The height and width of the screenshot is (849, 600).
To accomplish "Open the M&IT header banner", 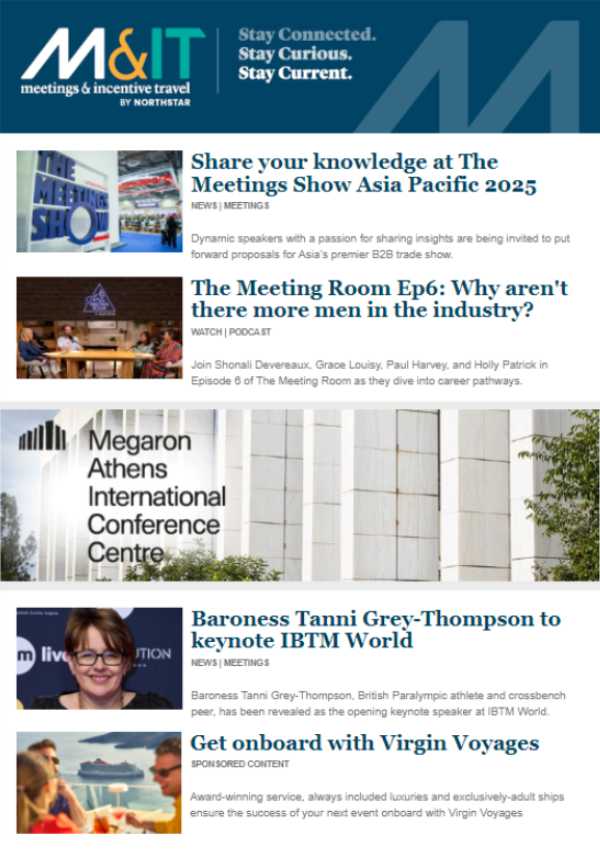I will click(300, 66).
